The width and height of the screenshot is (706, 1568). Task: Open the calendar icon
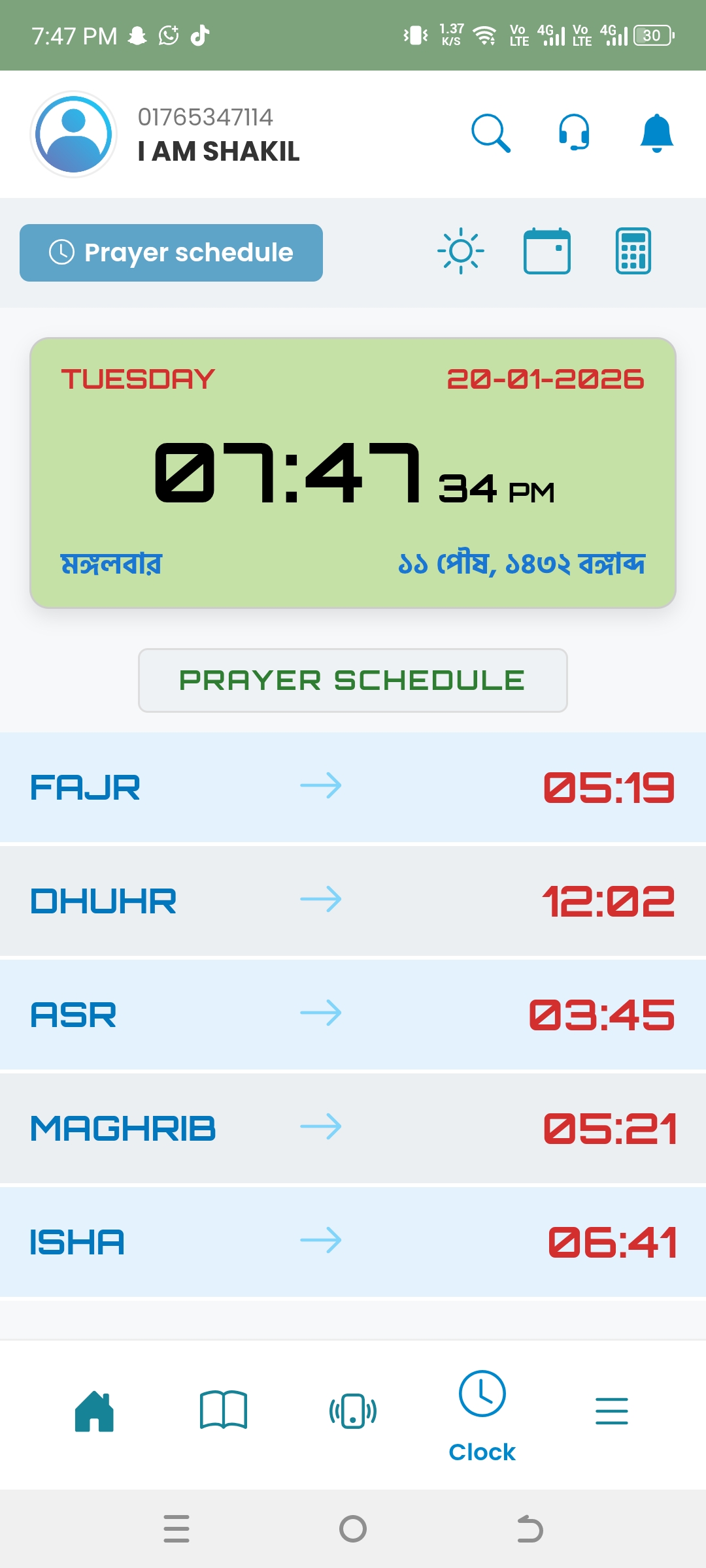(x=547, y=252)
